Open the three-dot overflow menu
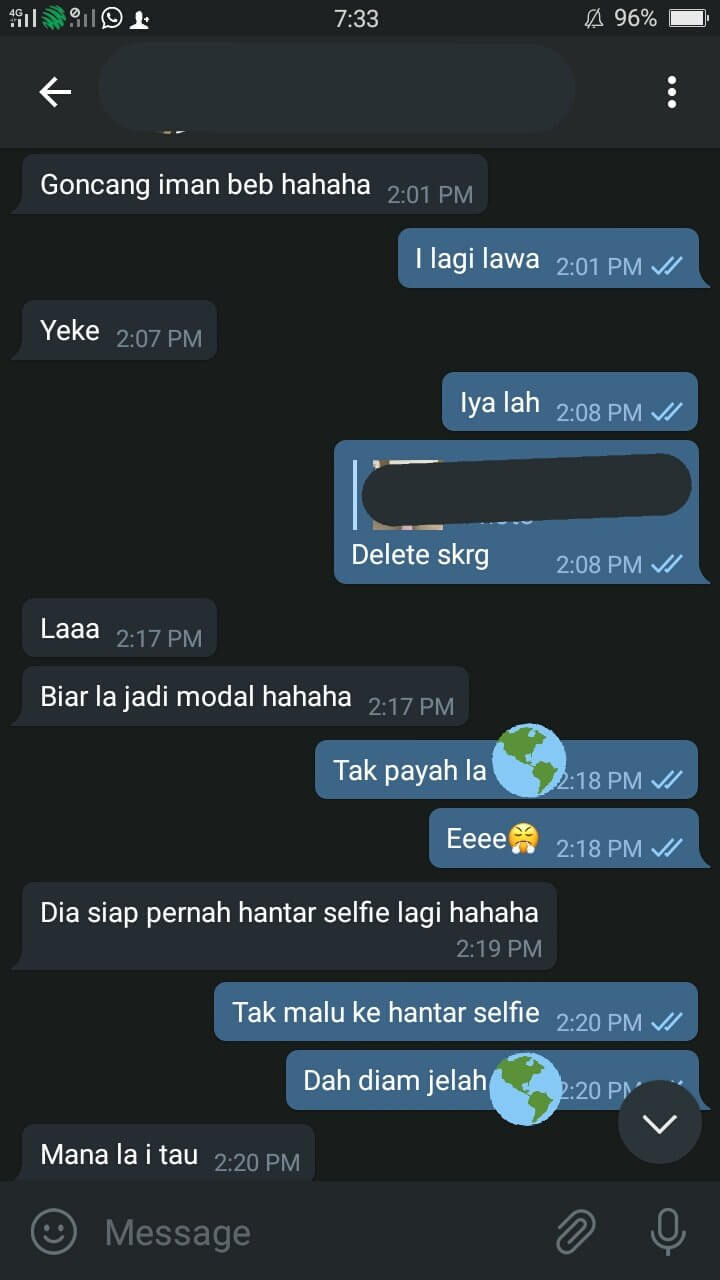The height and width of the screenshot is (1280, 720). (671, 92)
